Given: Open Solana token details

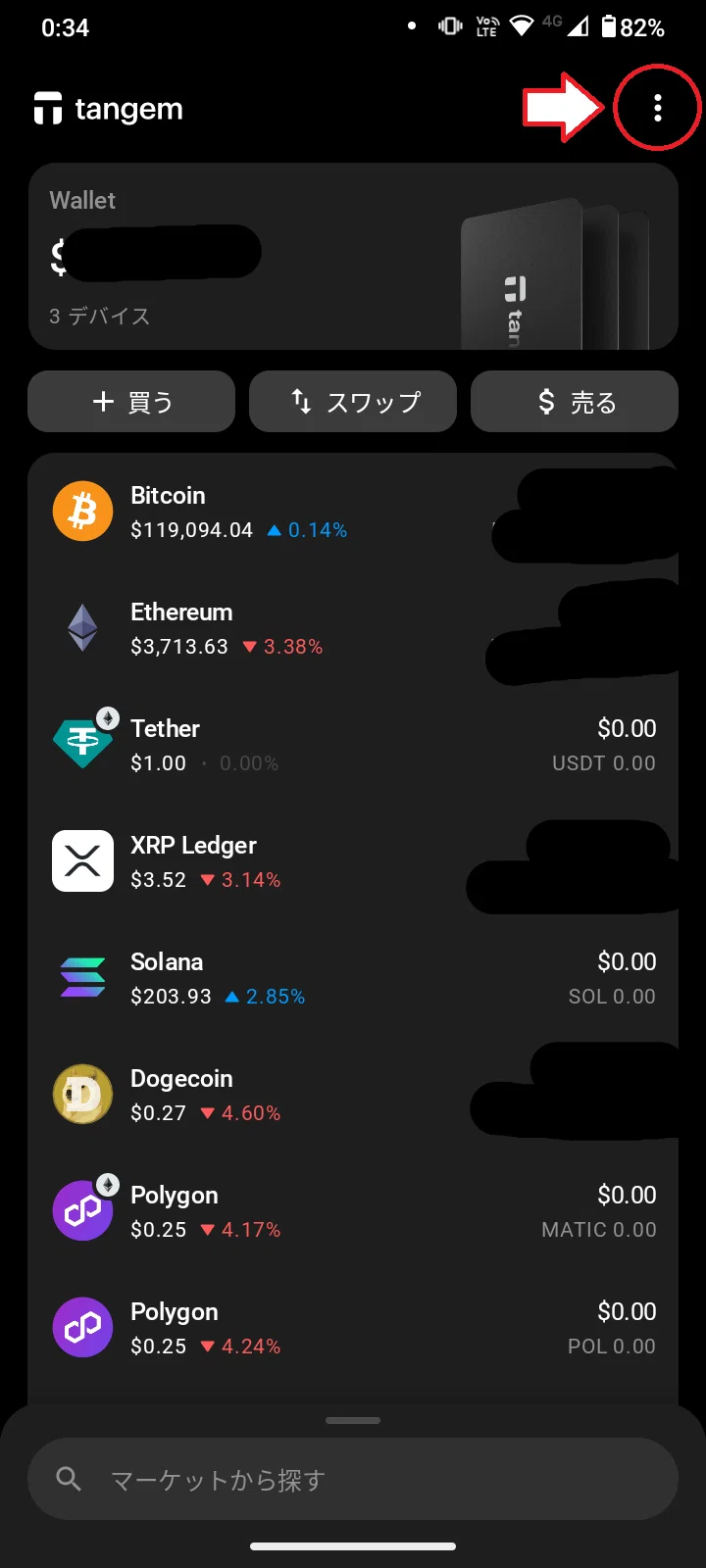Looking at the screenshot, I should click(x=353, y=978).
